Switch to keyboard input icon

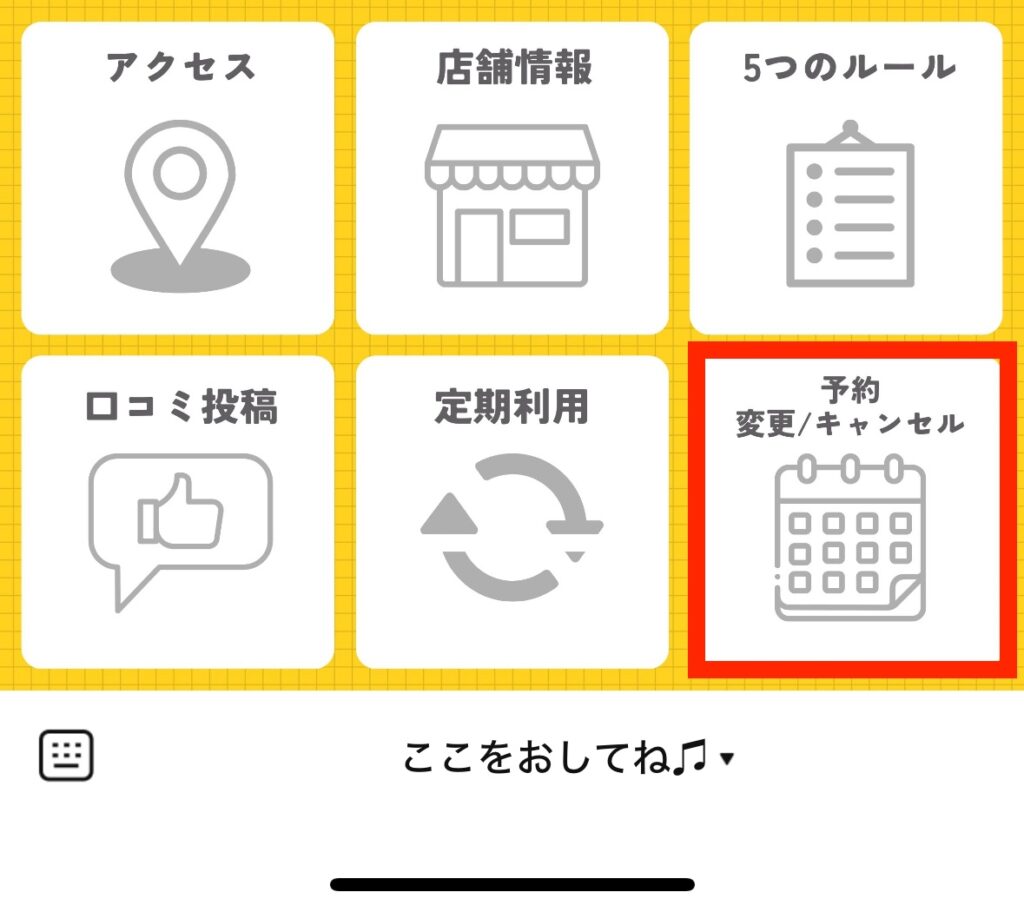pos(66,756)
